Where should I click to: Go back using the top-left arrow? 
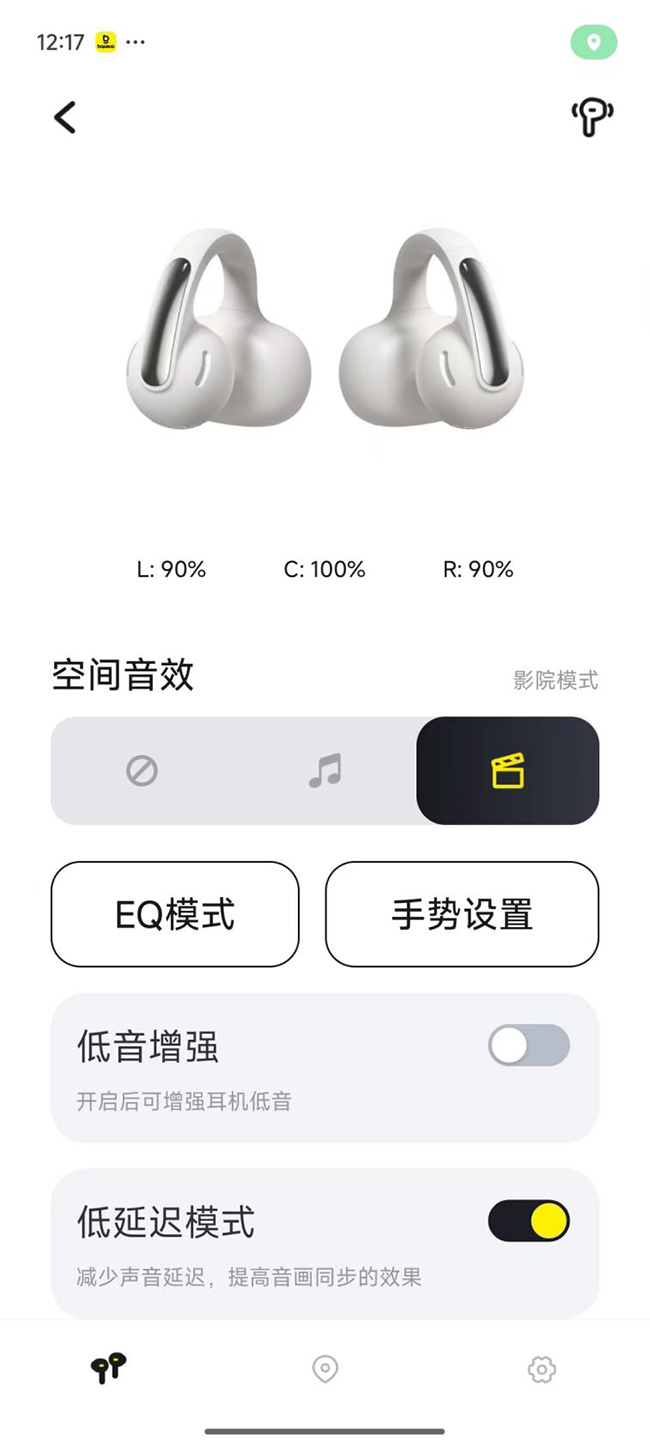point(65,118)
